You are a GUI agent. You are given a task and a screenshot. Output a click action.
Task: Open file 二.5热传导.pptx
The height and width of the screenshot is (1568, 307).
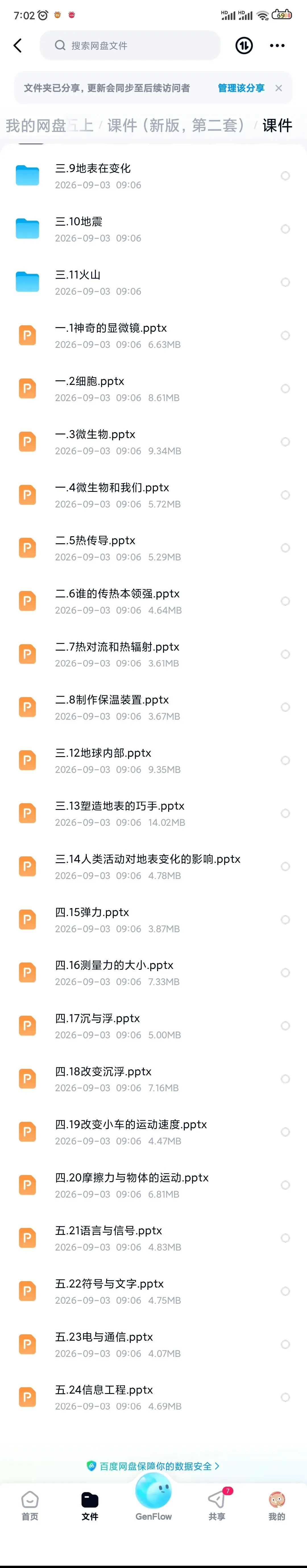(x=153, y=548)
